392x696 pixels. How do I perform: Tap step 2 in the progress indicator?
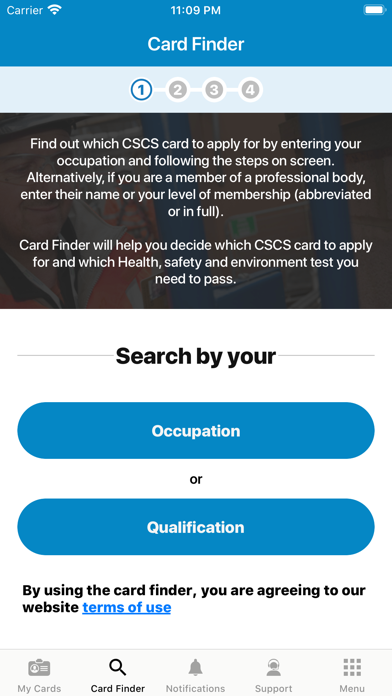point(178,90)
